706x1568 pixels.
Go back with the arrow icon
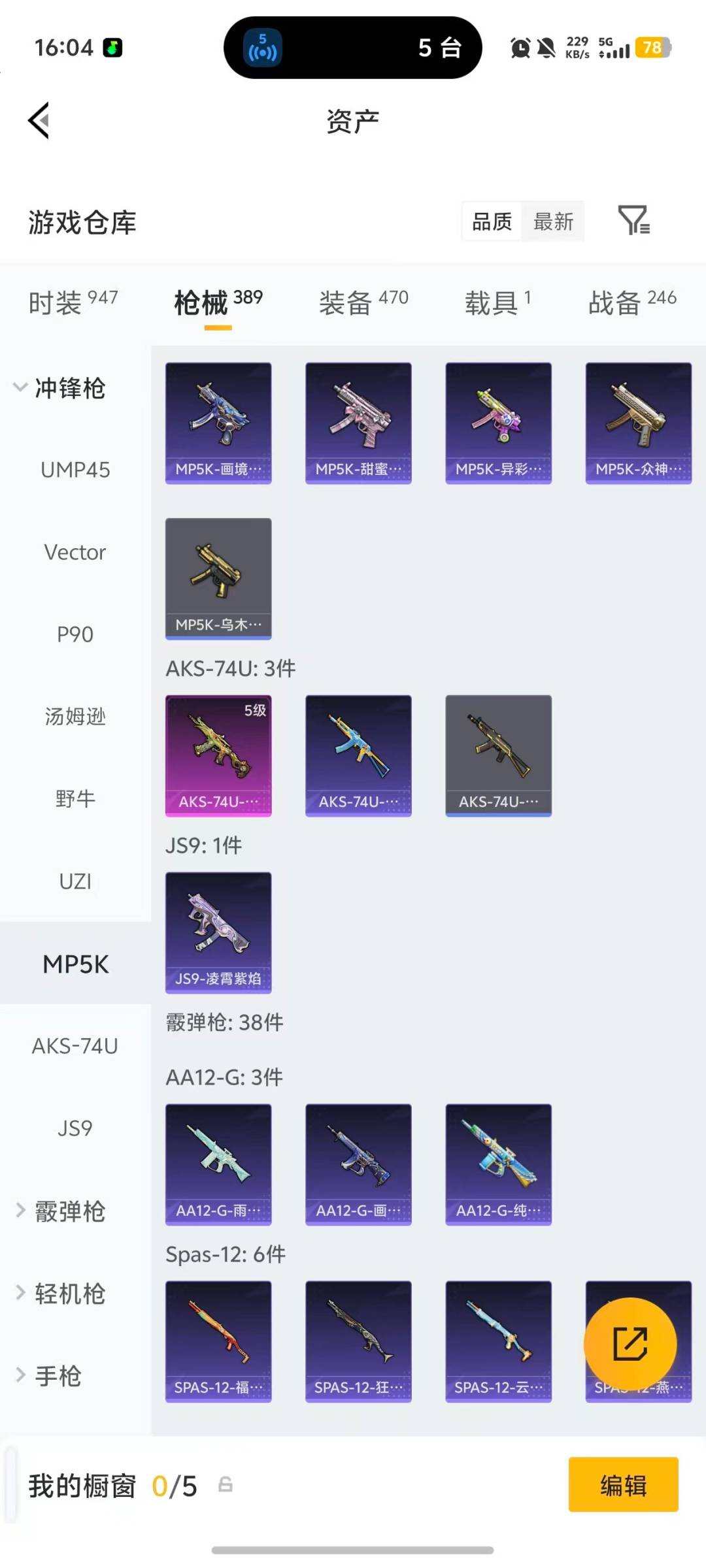(39, 121)
